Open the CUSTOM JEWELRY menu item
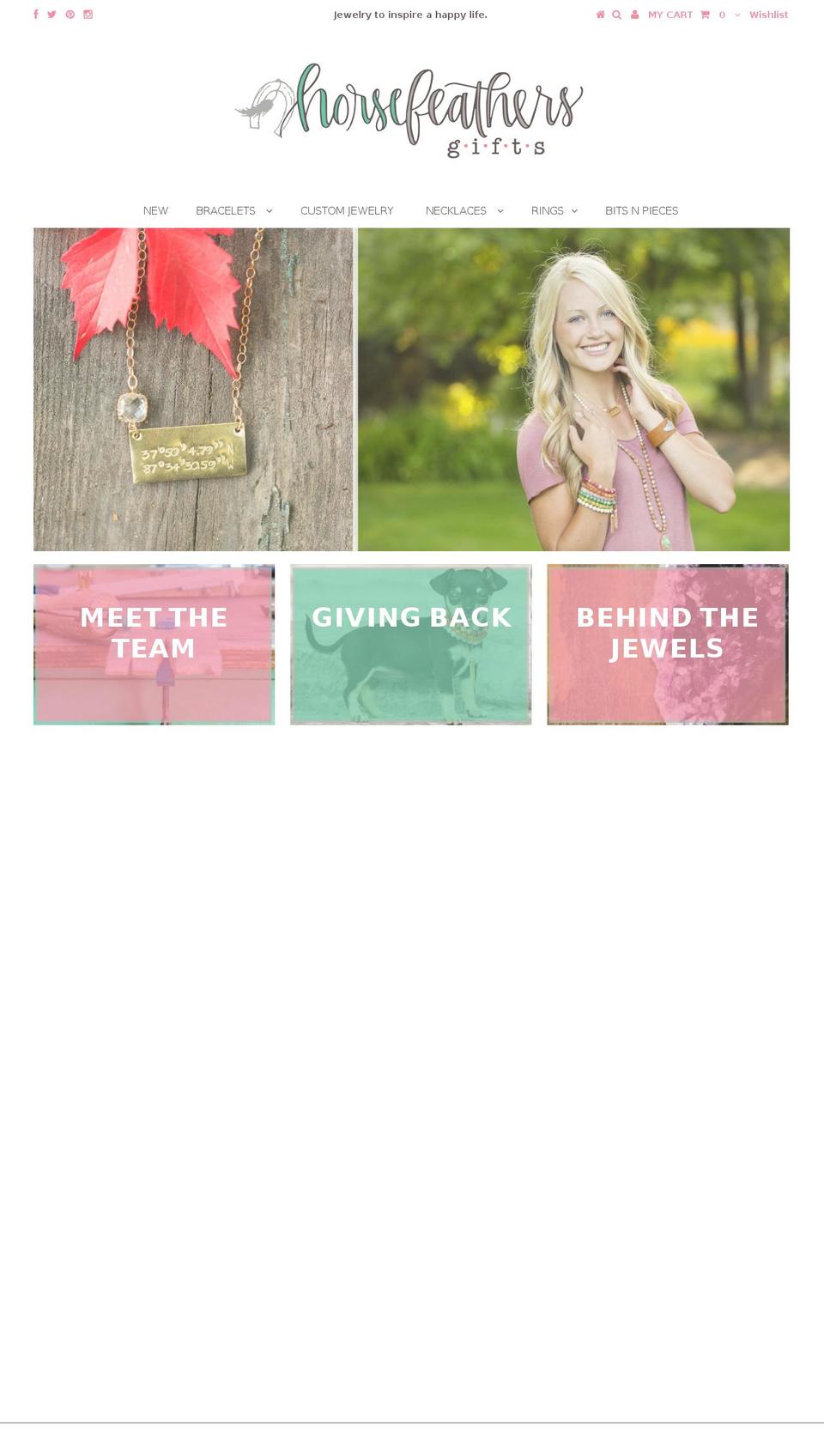Viewport: 824px width, 1456px height. [x=347, y=210]
